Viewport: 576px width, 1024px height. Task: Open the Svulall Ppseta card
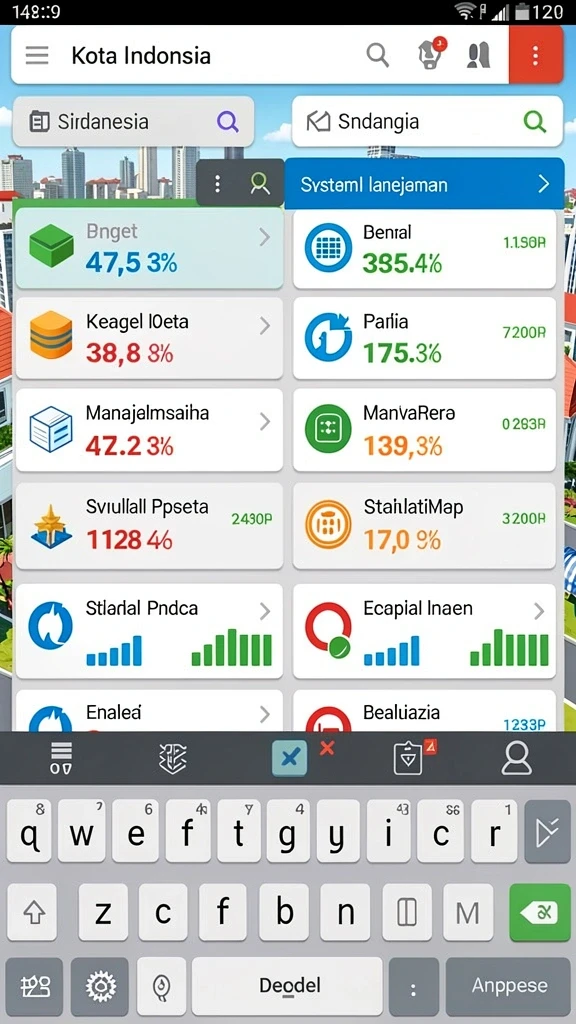click(149, 526)
